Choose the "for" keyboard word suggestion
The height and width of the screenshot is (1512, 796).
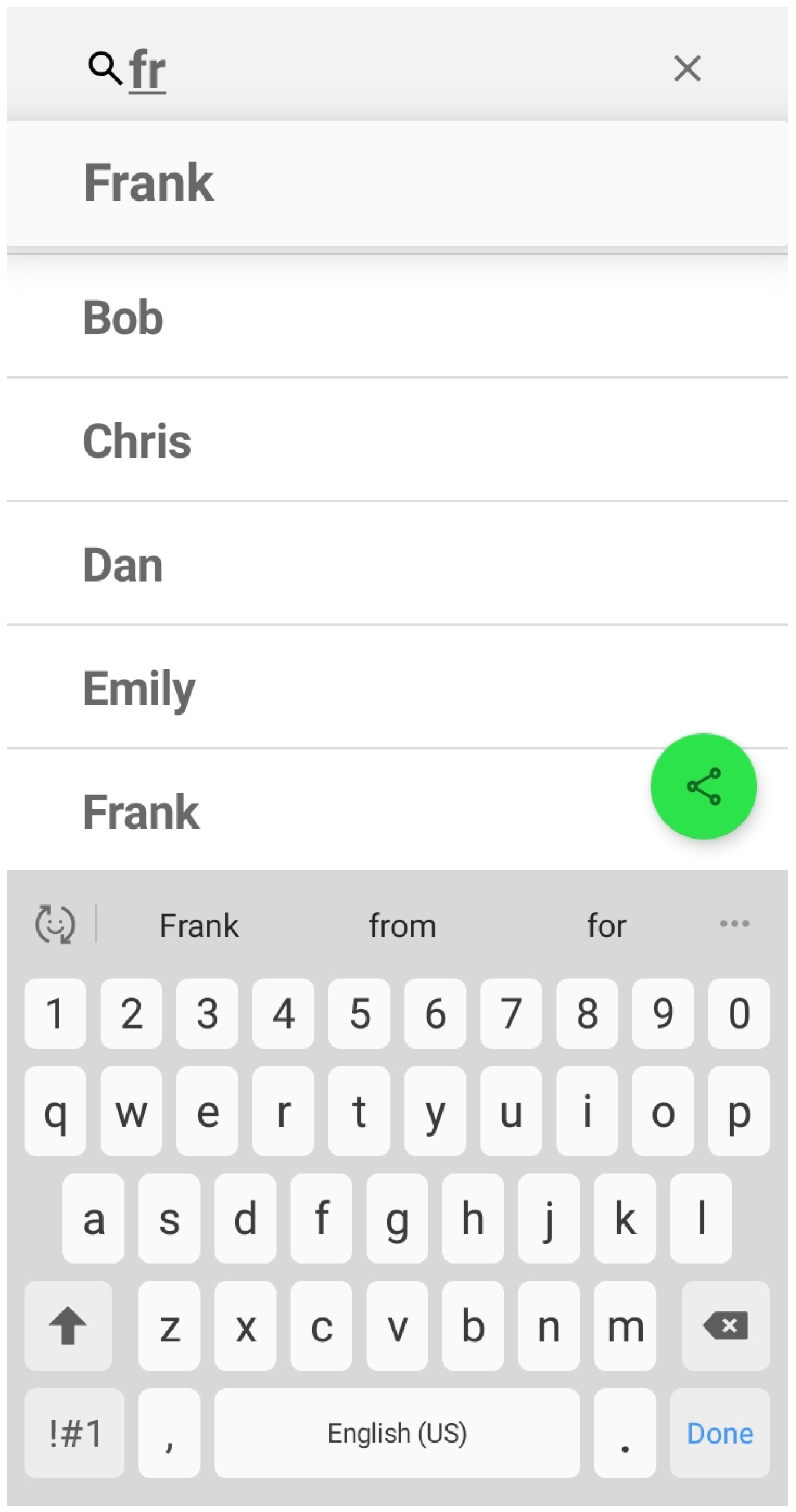click(x=607, y=926)
